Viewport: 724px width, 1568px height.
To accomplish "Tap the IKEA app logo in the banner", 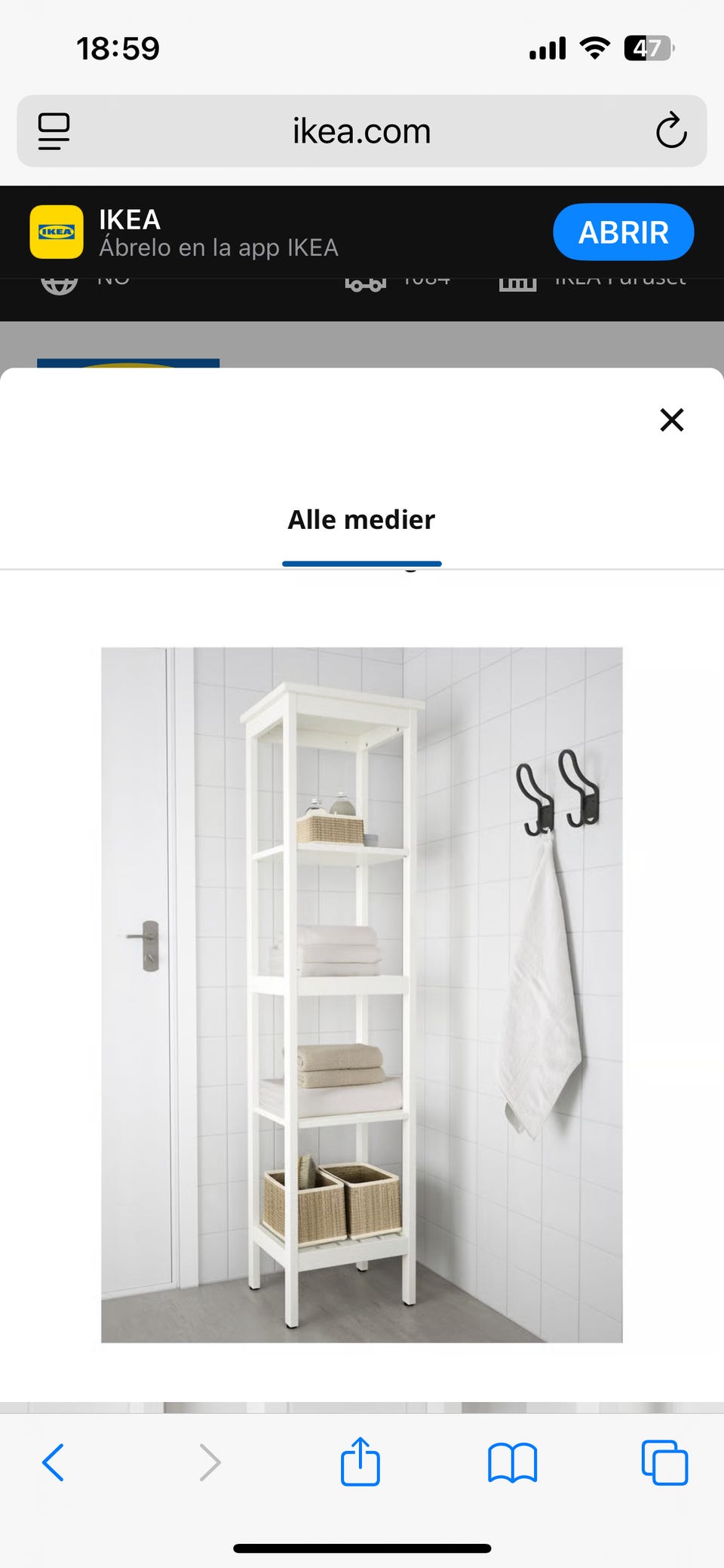I will point(57,232).
